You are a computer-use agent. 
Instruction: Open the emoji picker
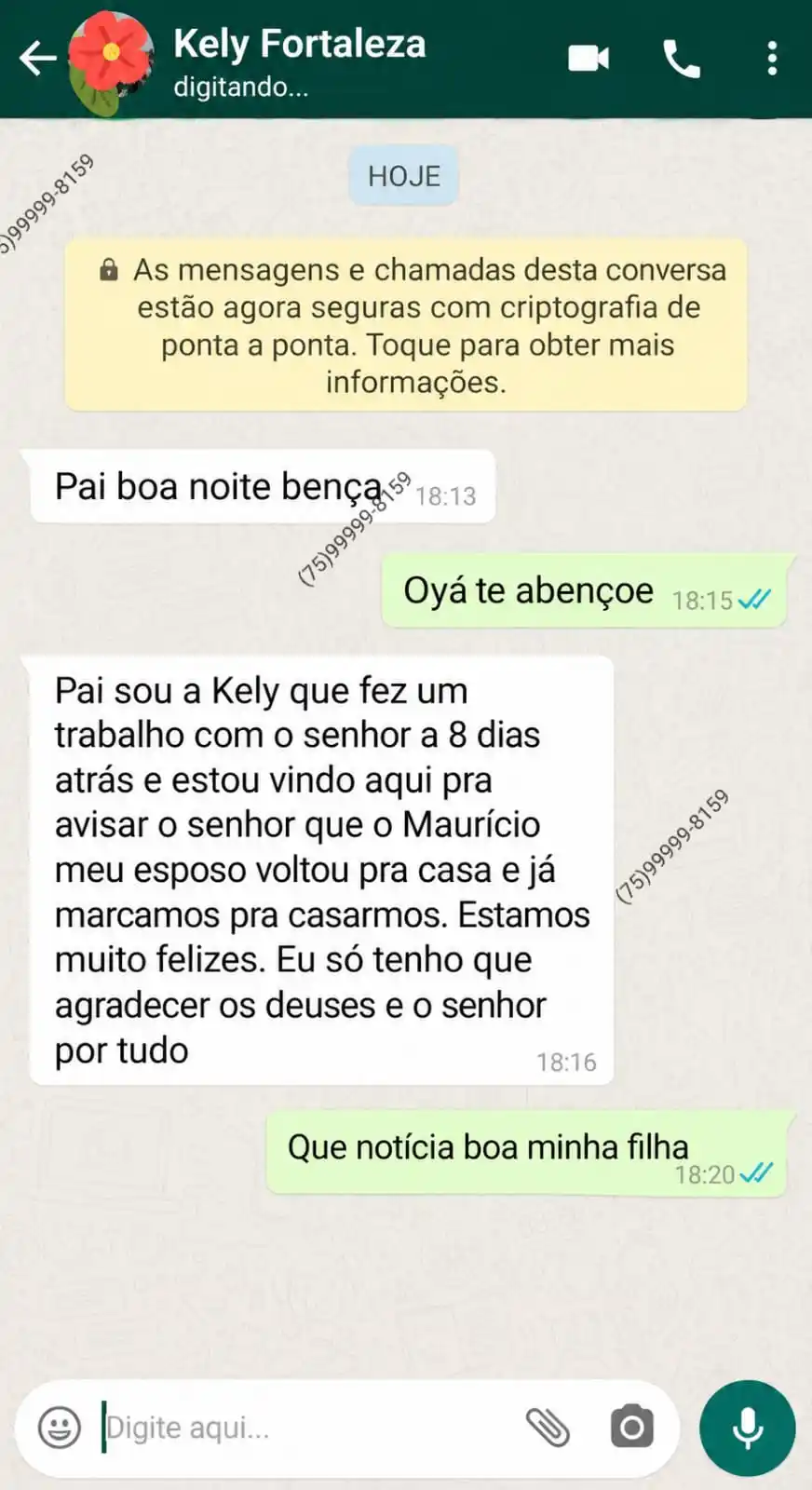click(x=59, y=1427)
